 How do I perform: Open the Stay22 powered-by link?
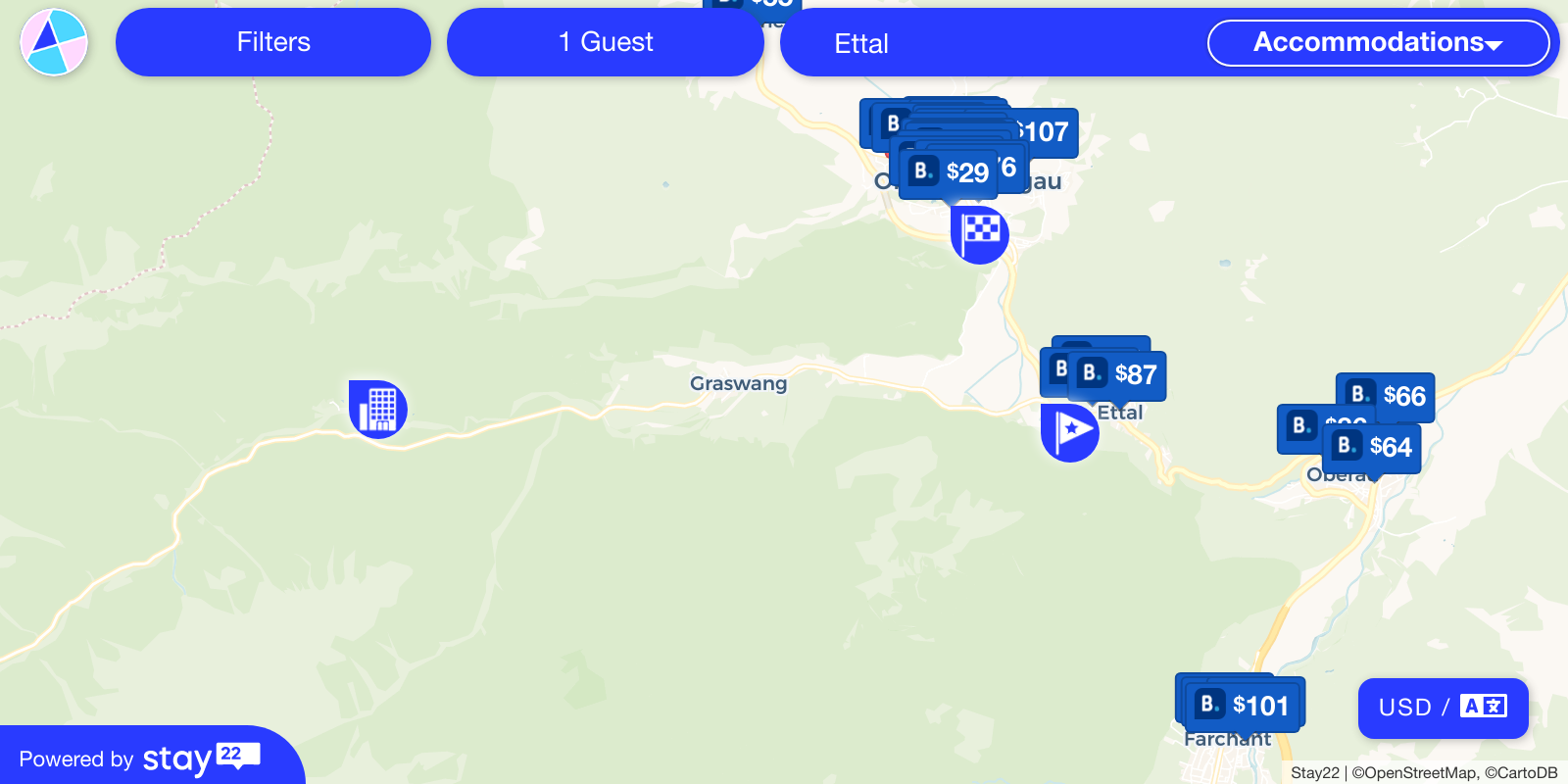[x=142, y=759]
